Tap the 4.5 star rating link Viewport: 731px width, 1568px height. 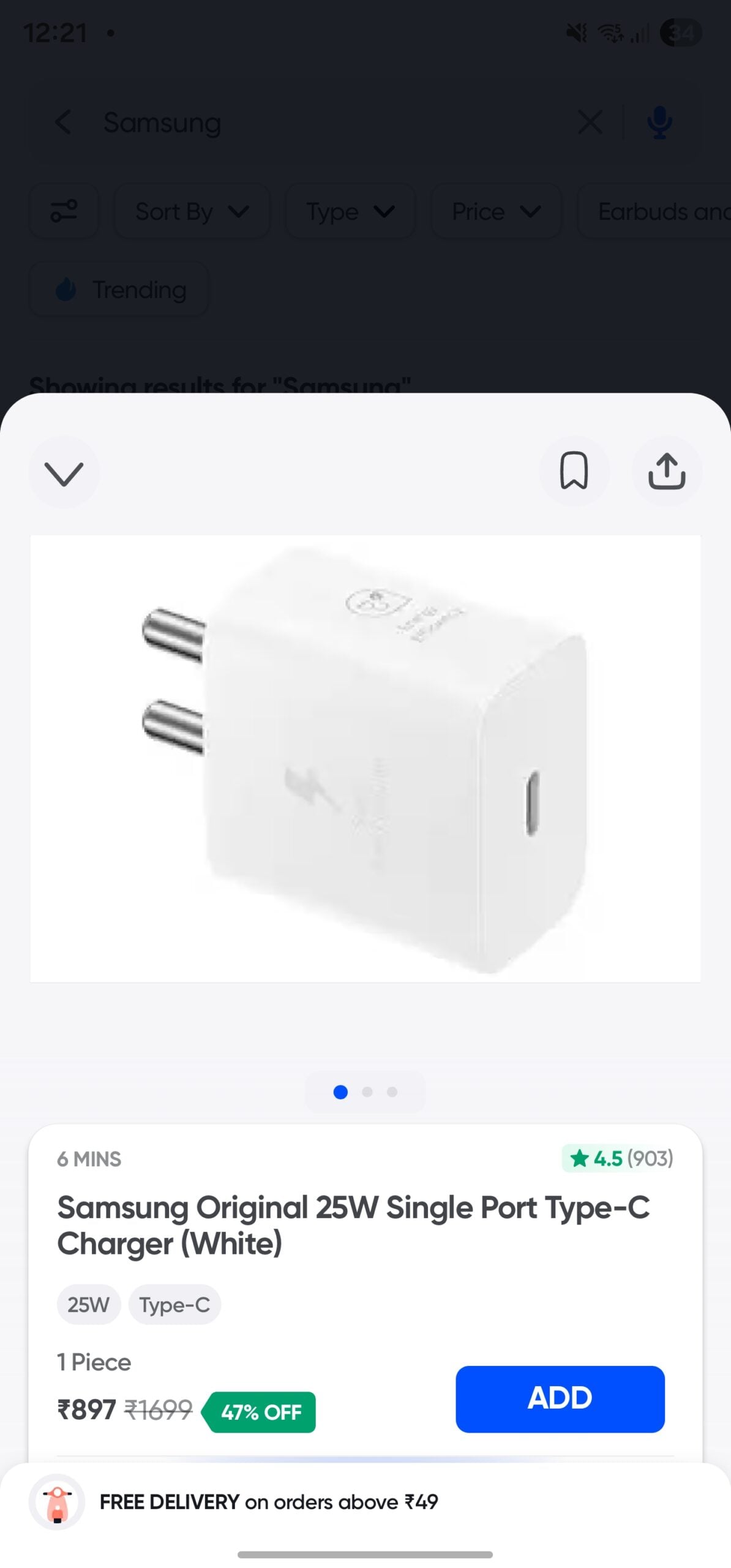pos(620,1158)
